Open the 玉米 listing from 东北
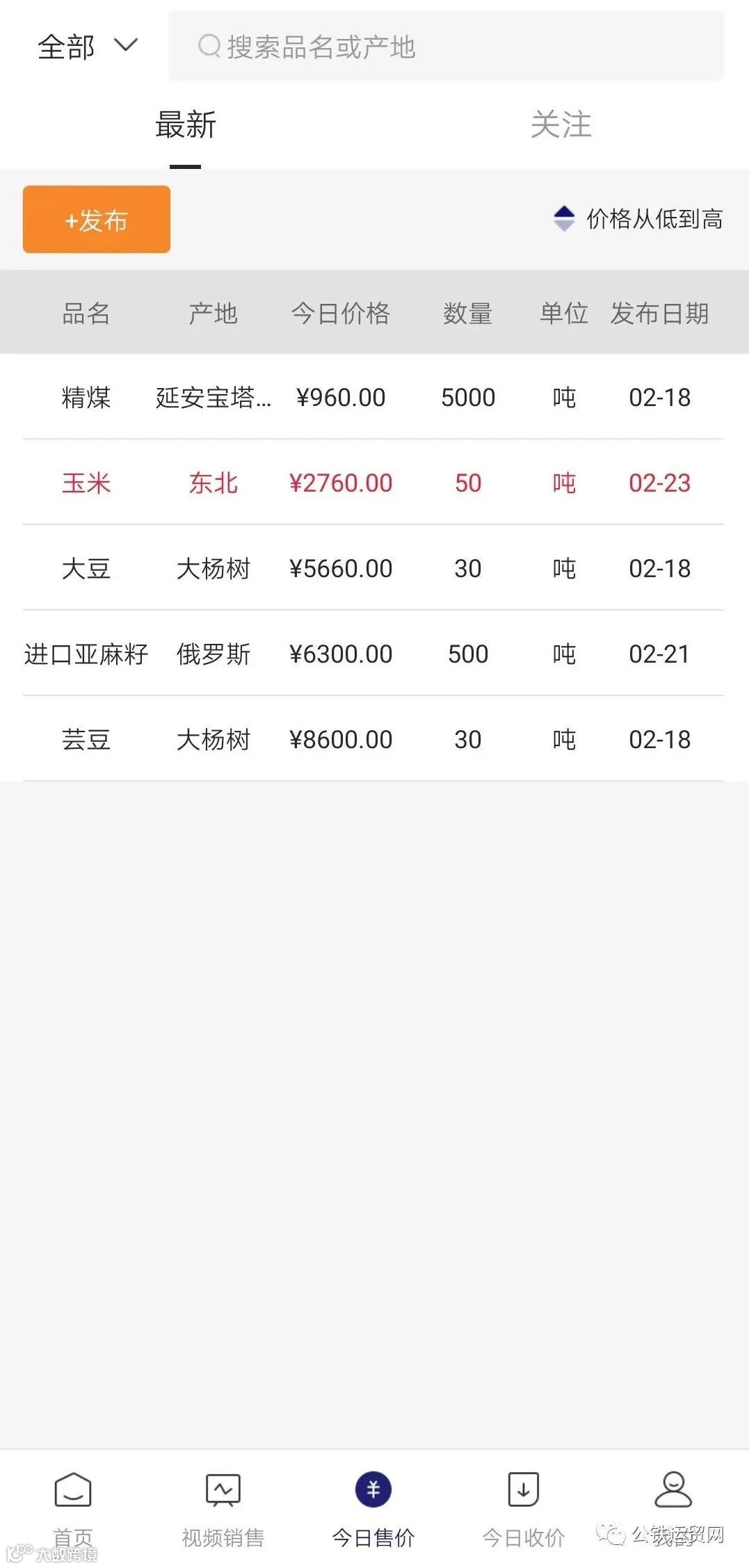This screenshot has height=1568, width=749. (x=374, y=483)
